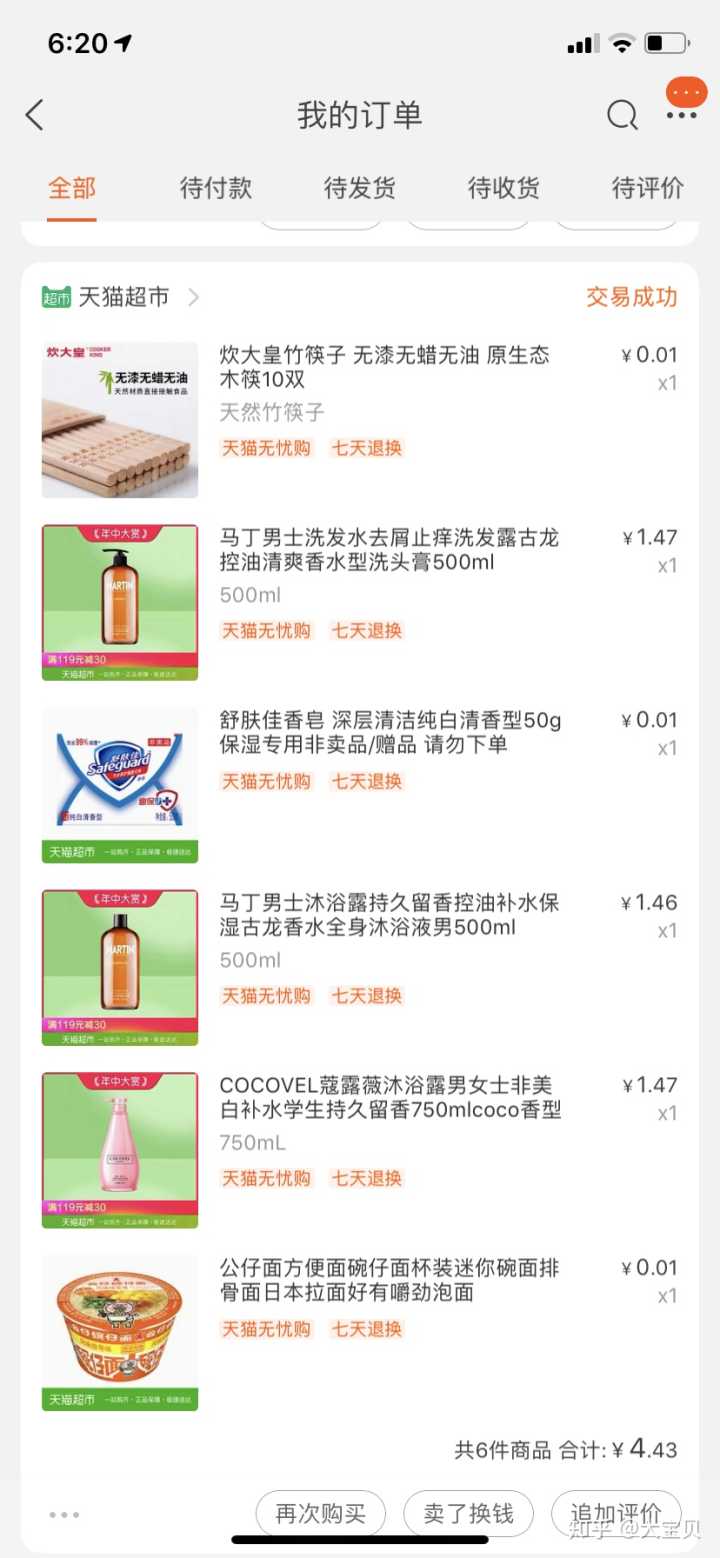
Task: Switch to the 全部 tab
Action: (x=72, y=188)
